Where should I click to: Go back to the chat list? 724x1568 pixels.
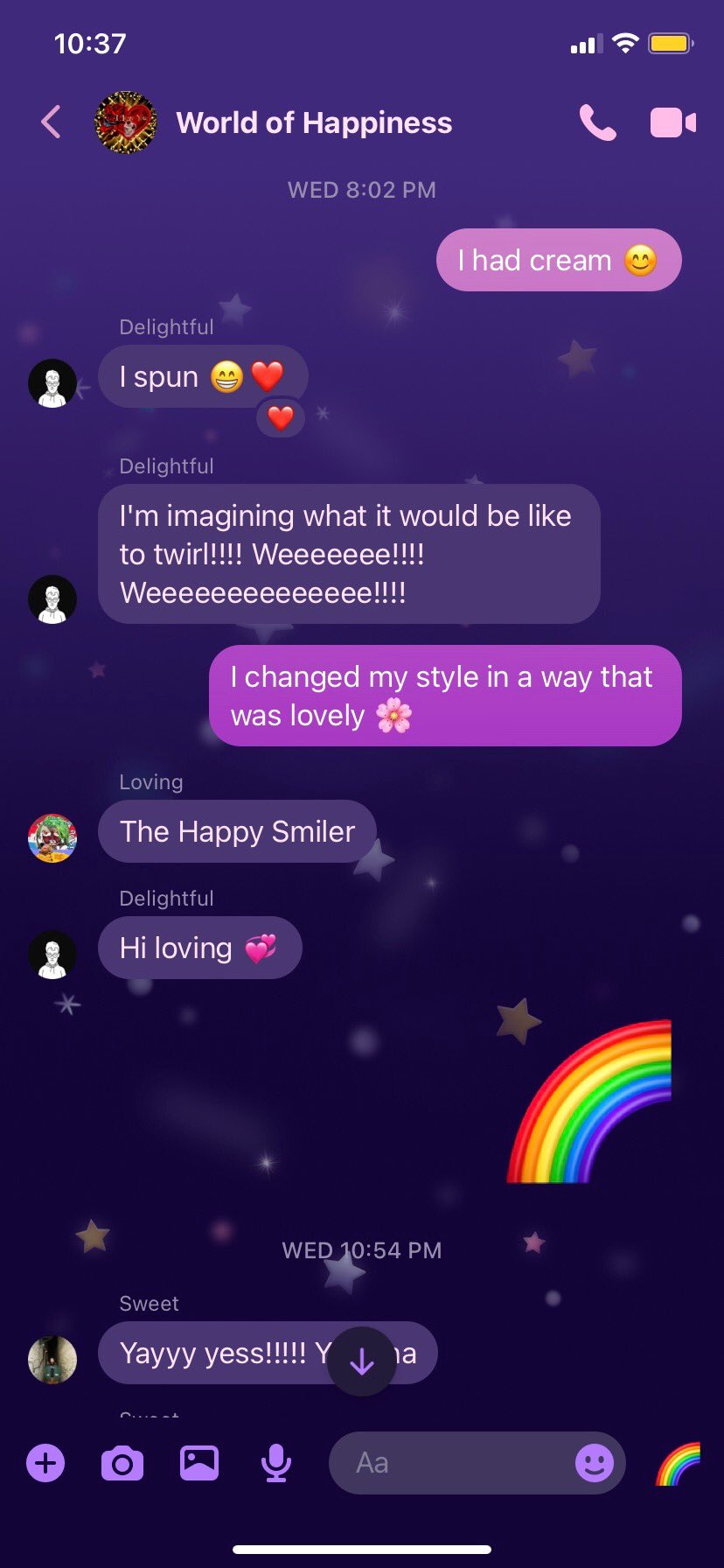coord(52,122)
